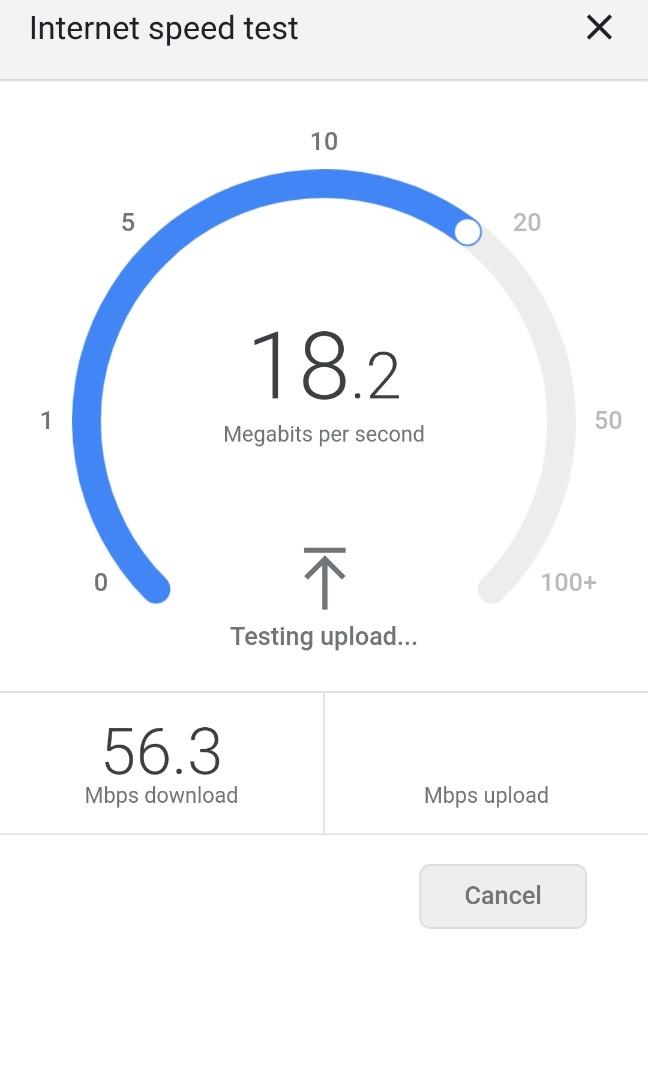
Task: Cancel the running speed test
Action: pyautogui.click(x=502, y=895)
